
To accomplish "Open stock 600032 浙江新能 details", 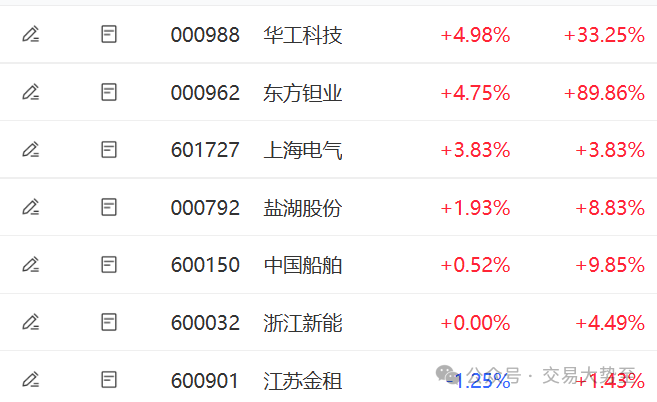I will click(x=303, y=323).
